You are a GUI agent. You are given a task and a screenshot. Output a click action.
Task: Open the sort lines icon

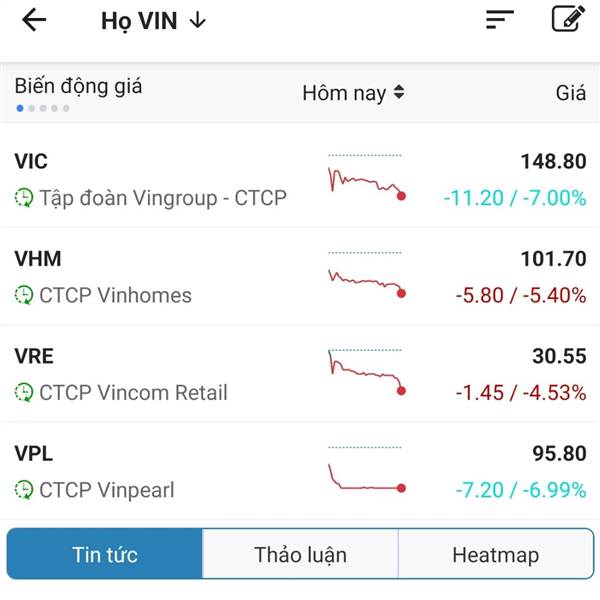(499, 20)
